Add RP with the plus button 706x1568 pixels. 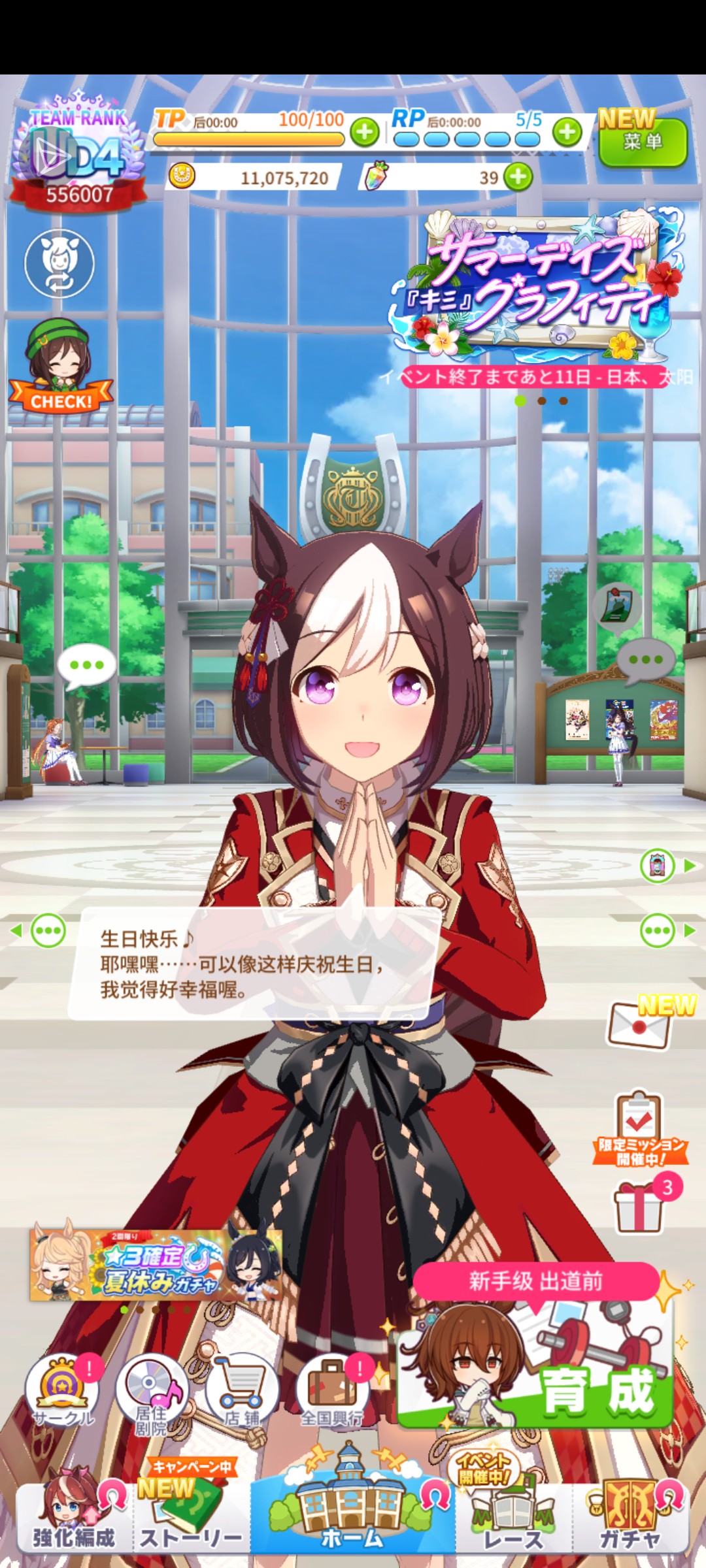click(567, 132)
